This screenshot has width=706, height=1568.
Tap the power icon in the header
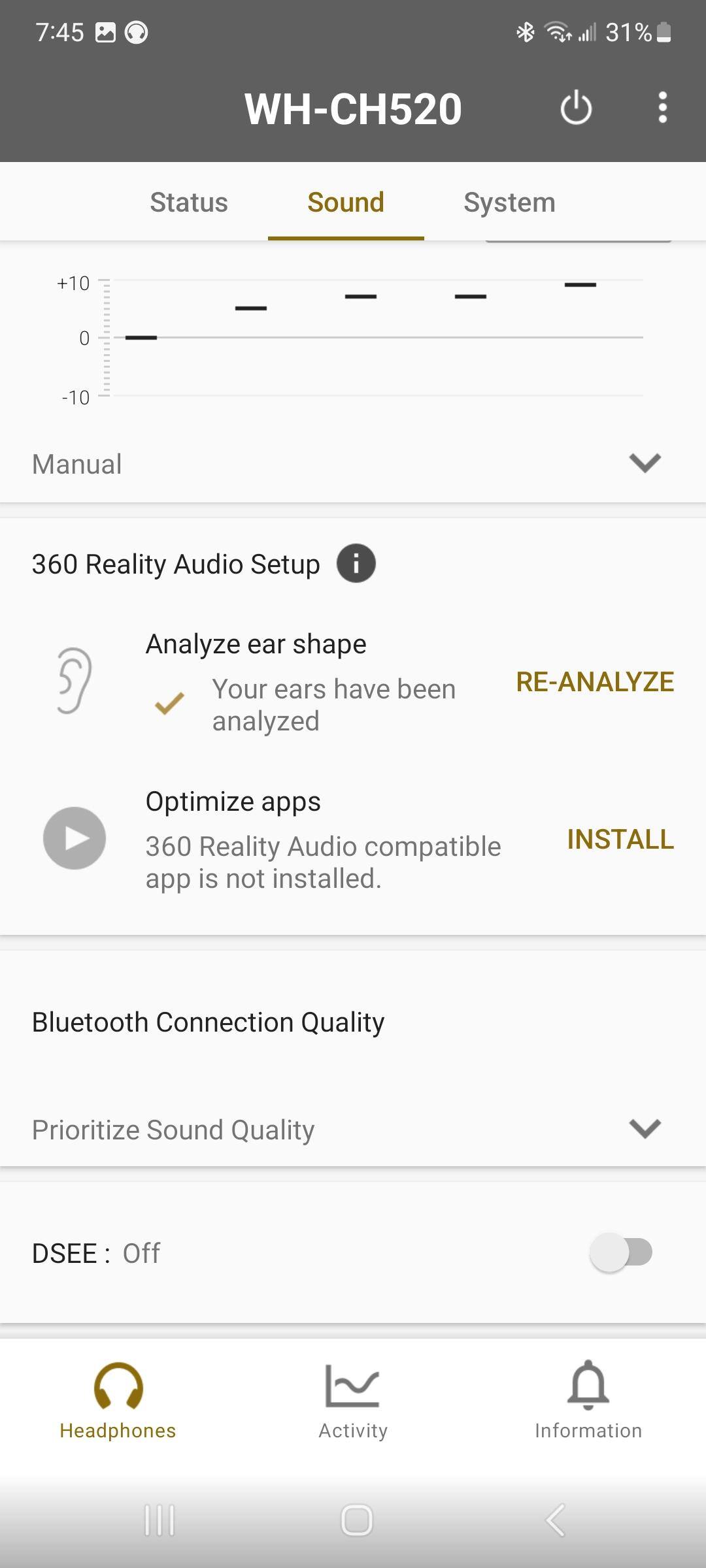coord(576,108)
